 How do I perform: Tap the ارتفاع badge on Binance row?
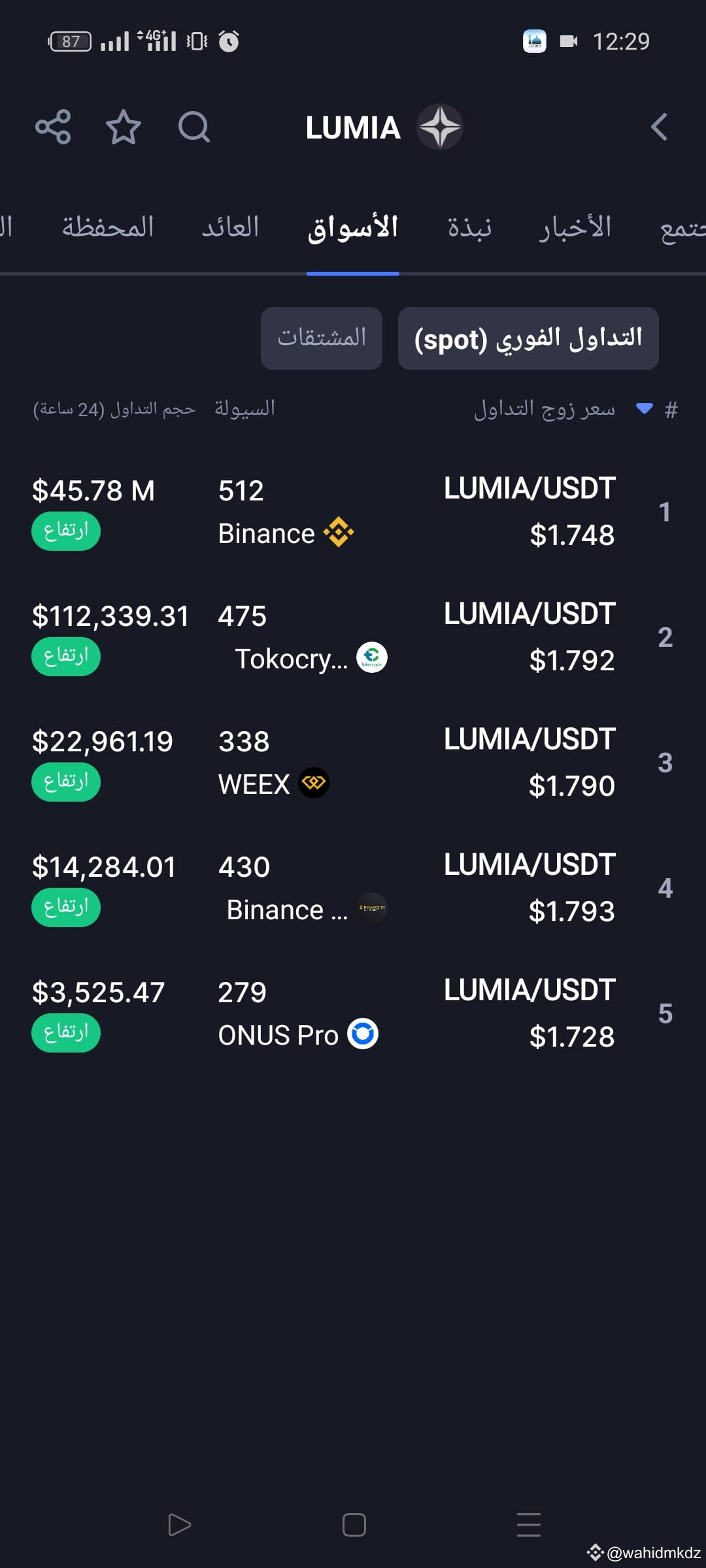(x=65, y=531)
